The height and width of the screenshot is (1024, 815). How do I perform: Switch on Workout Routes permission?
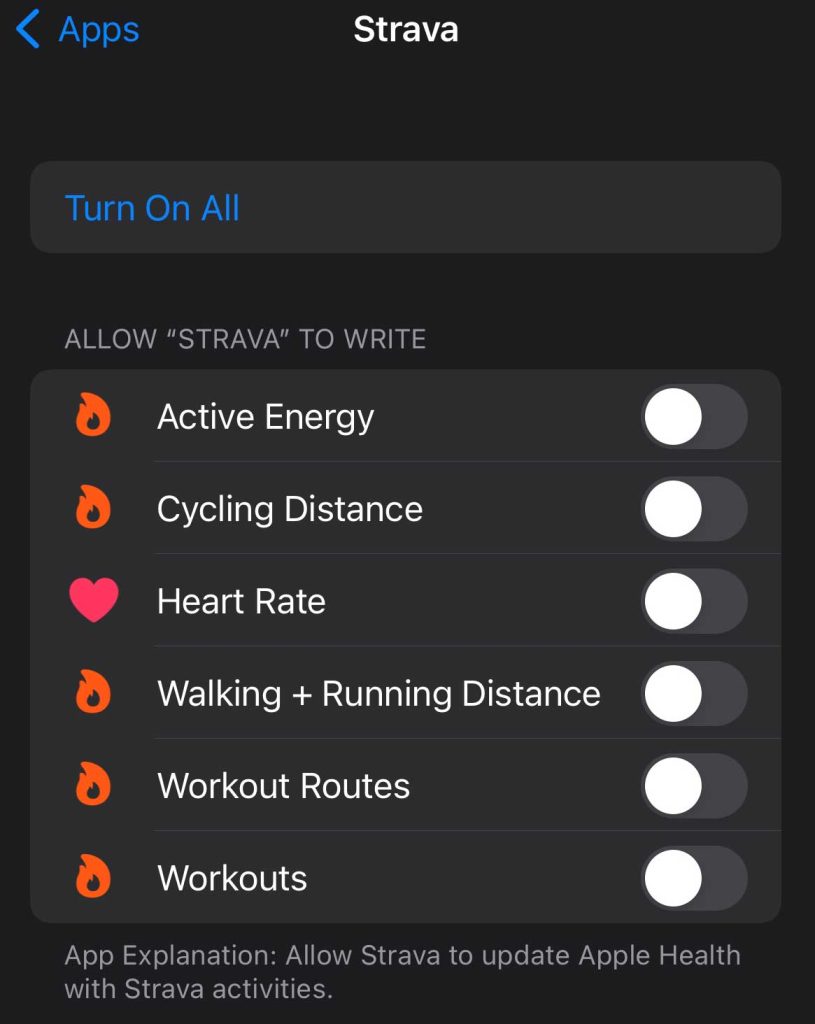coord(693,786)
